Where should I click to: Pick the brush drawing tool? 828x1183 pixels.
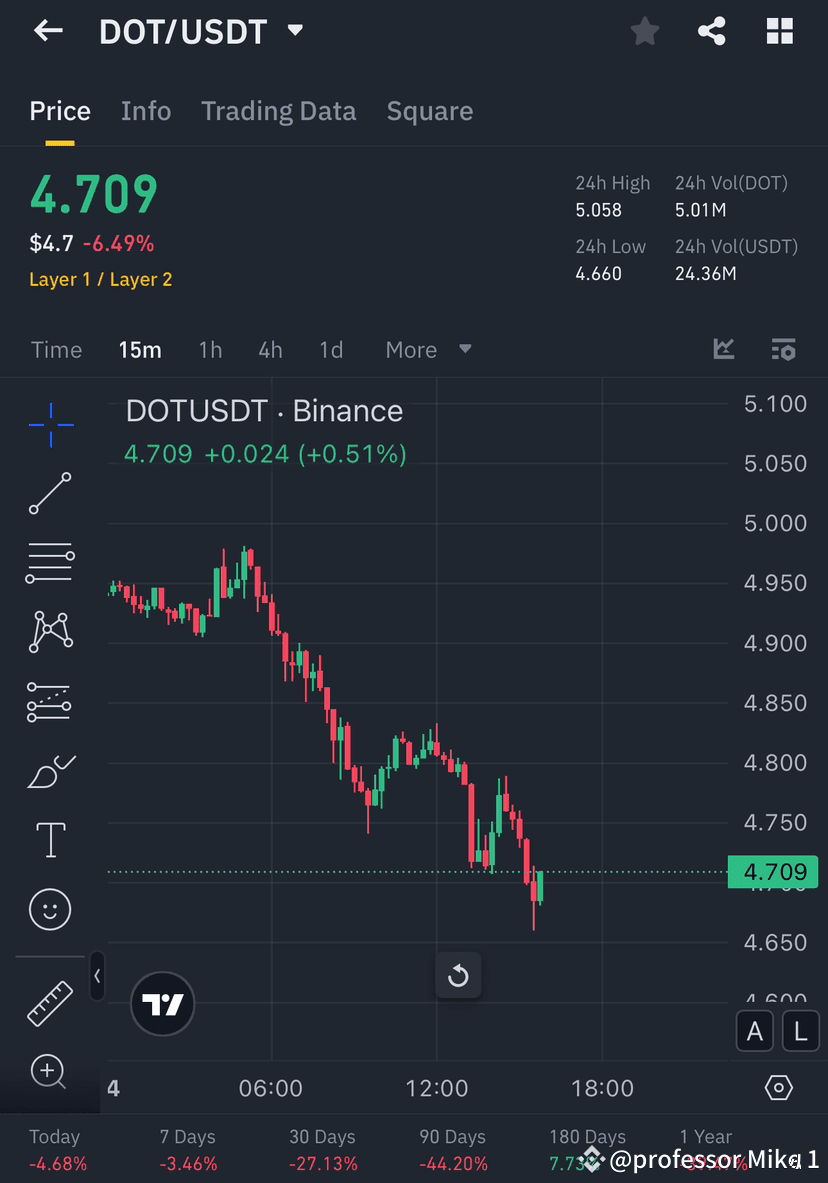[50, 770]
